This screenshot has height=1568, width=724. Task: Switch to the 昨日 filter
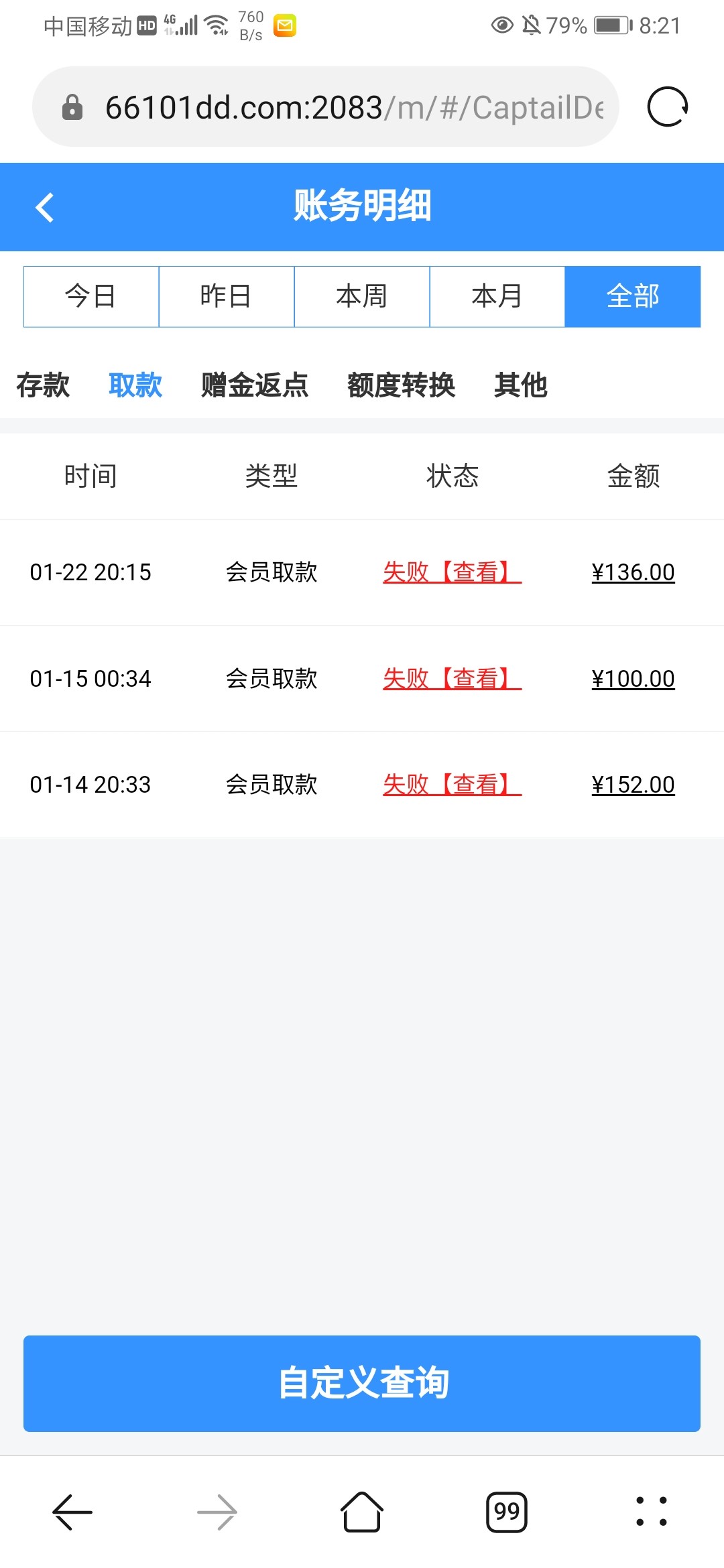tap(227, 296)
